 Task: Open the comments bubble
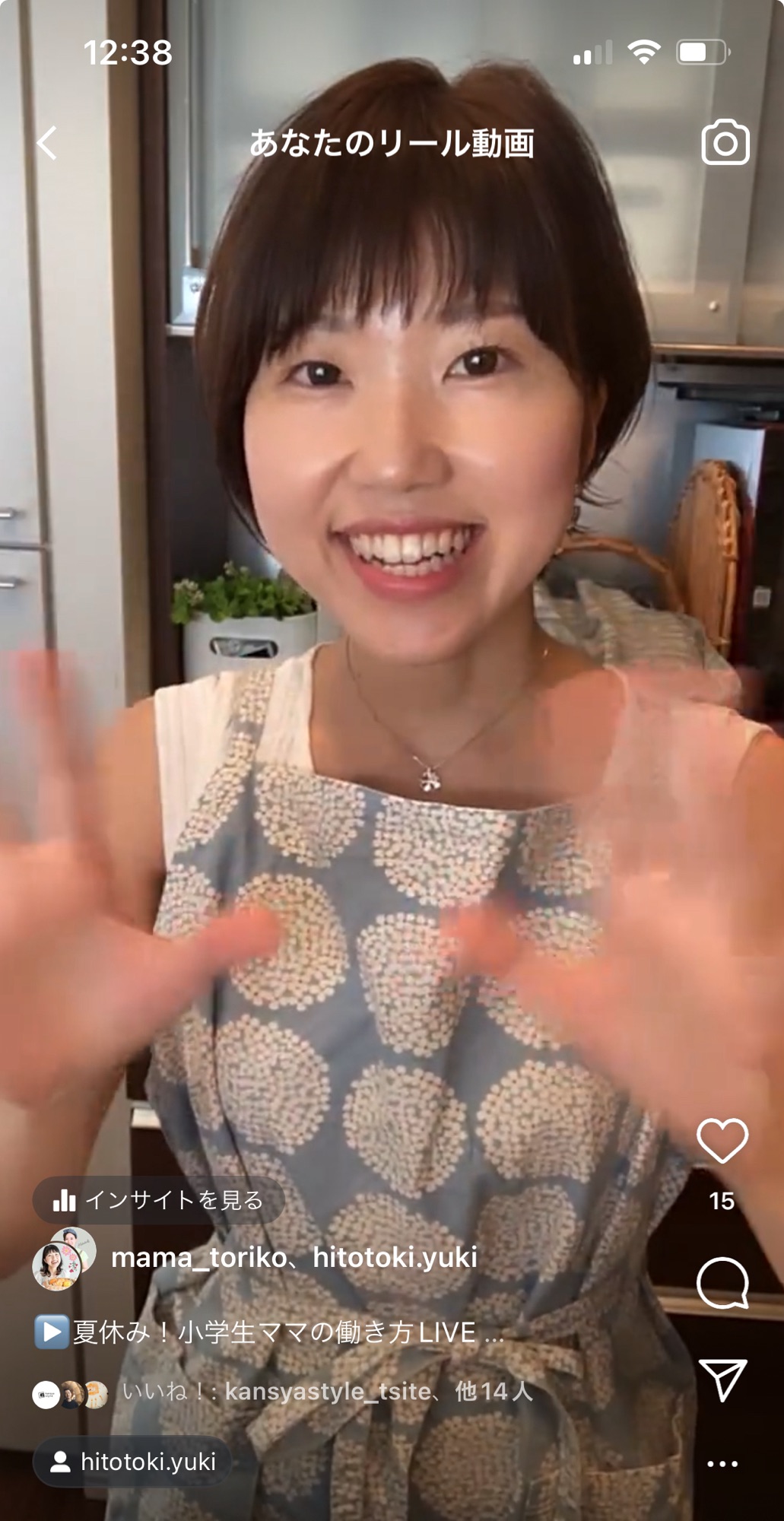[722, 1283]
